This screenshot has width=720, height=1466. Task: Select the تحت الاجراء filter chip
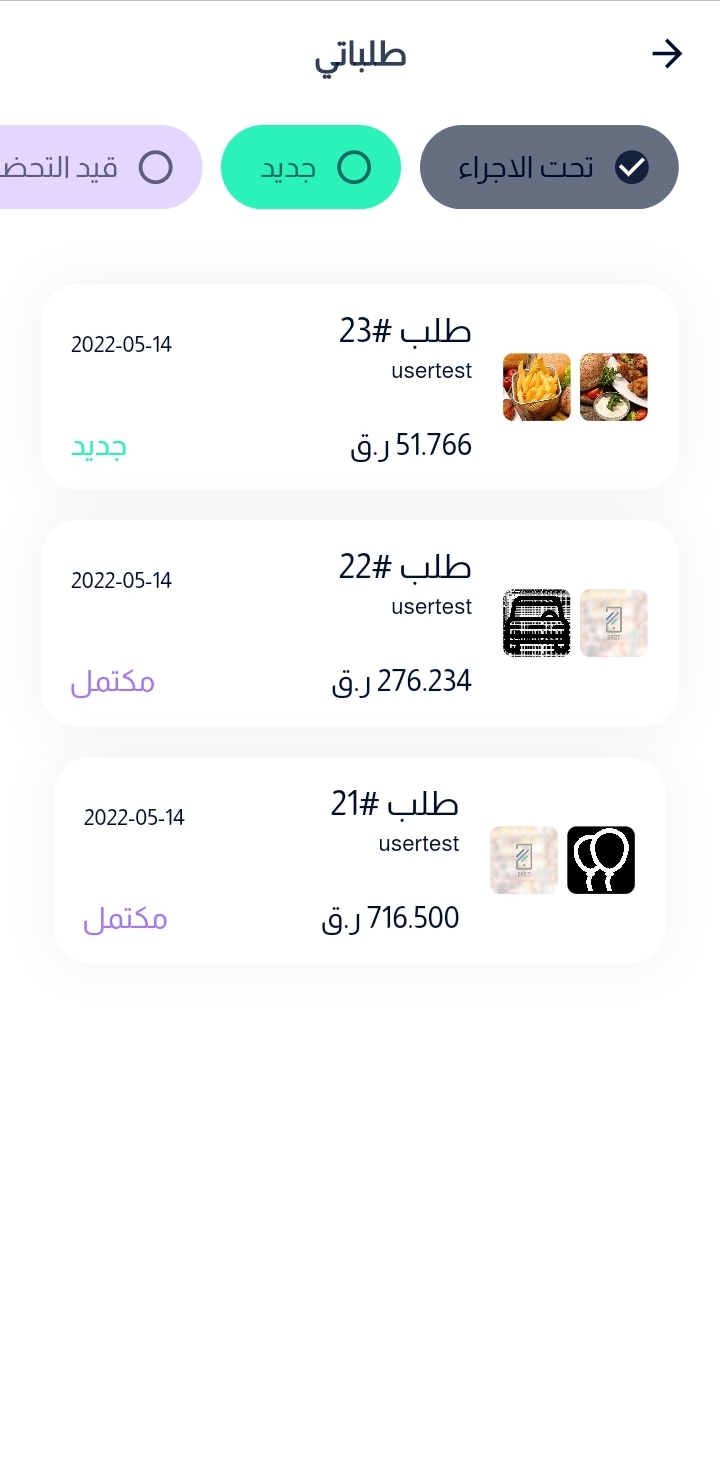click(x=549, y=167)
